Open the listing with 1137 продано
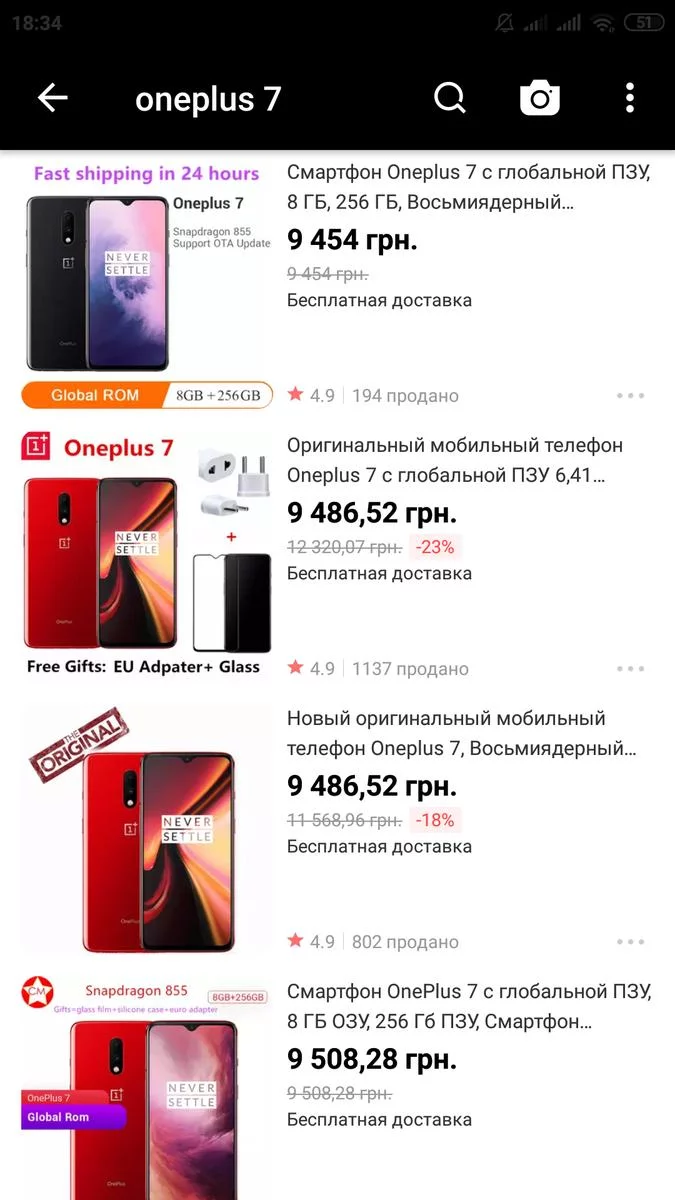This screenshot has height=1200, width=675. (337, 555)
